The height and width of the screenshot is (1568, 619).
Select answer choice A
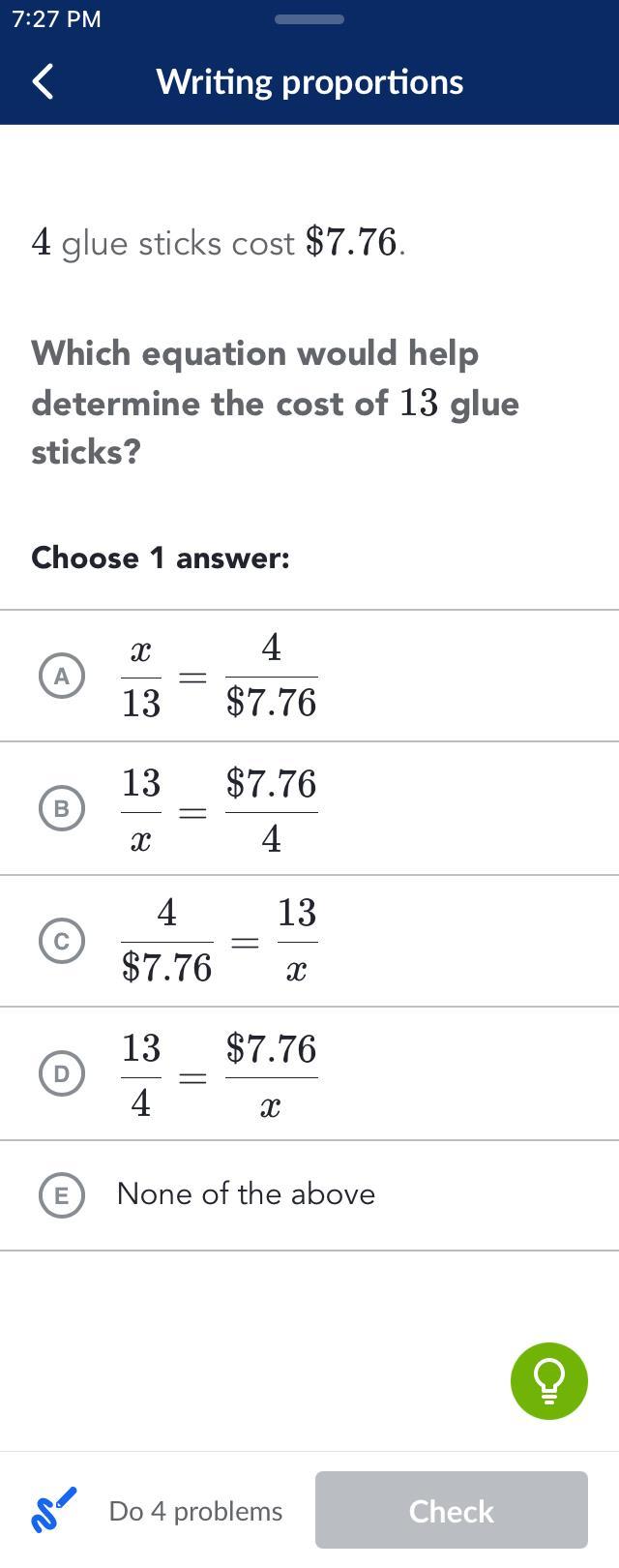click(x=62, y=676)
